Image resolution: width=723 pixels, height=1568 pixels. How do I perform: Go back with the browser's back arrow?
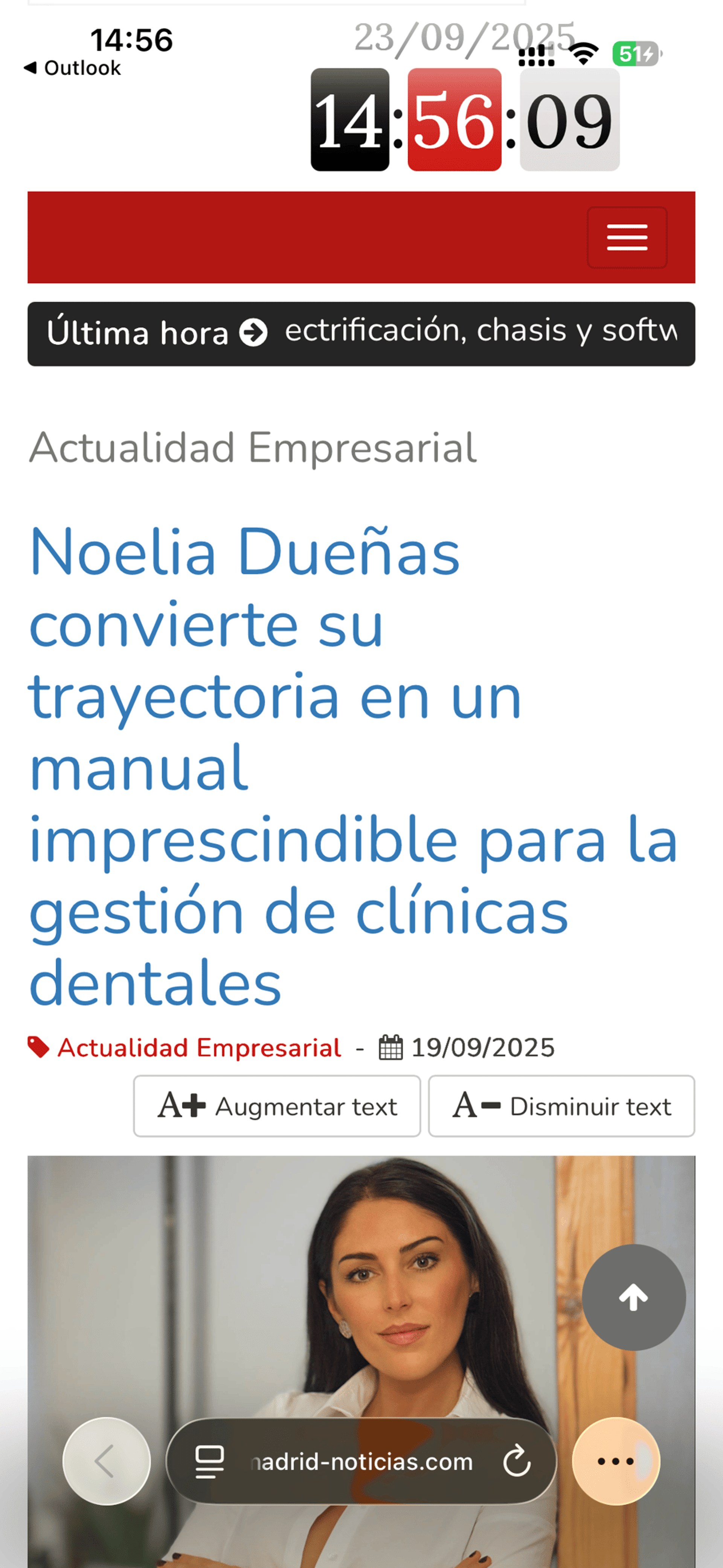[x=107, y=1461]
